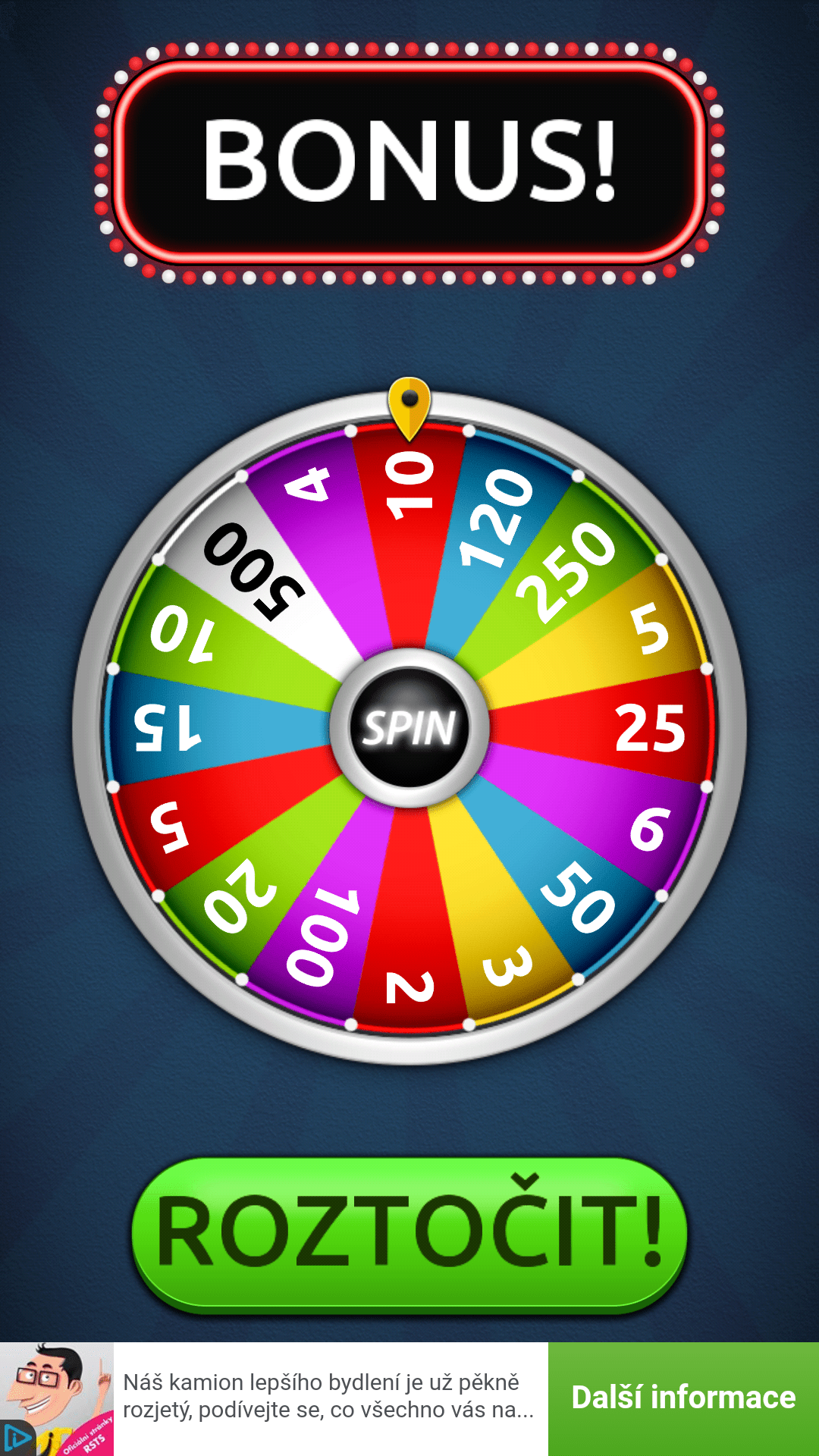Hit the SPIN button in the wheel center
Image resolution: width=819 pixels, height=1456 pixels.
(409, 728)
